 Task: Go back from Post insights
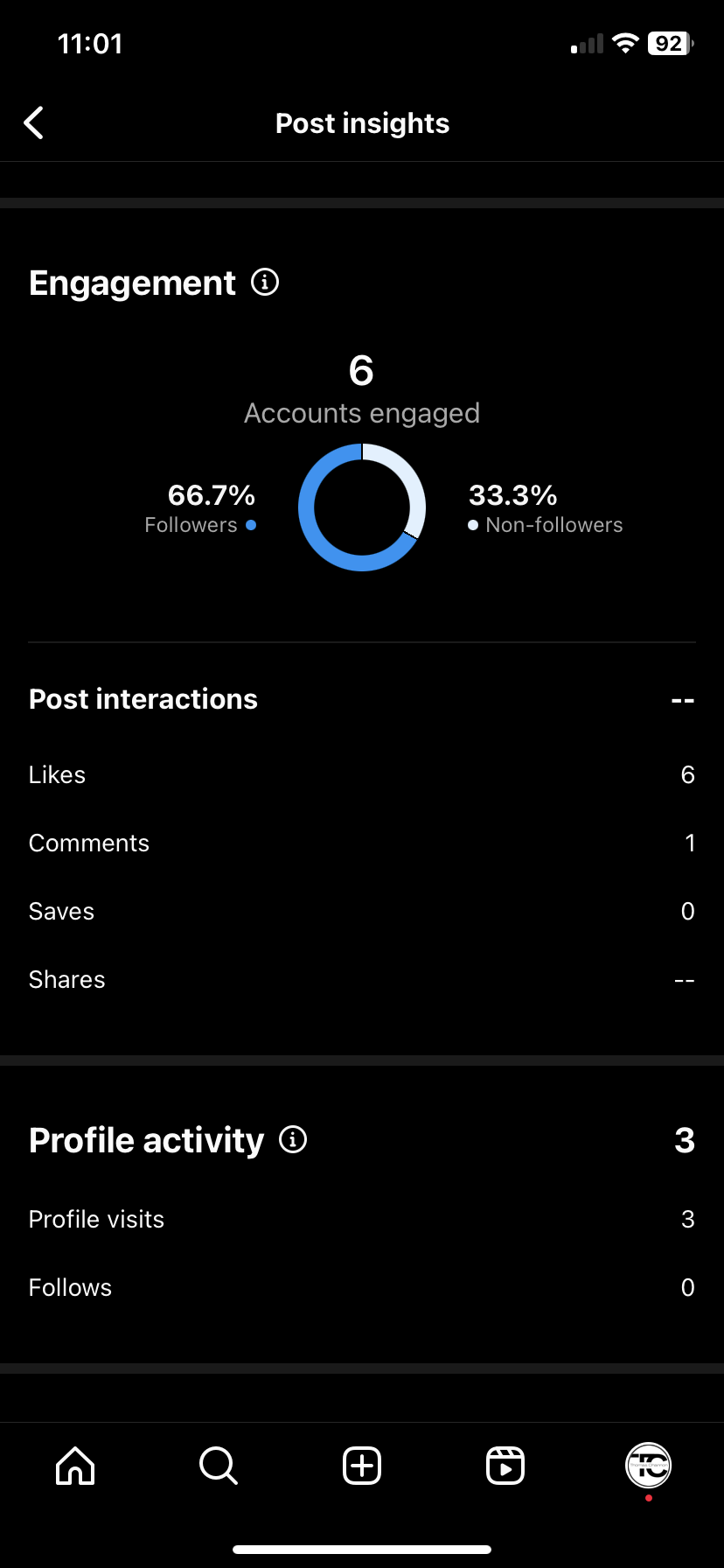coord(34,123)
